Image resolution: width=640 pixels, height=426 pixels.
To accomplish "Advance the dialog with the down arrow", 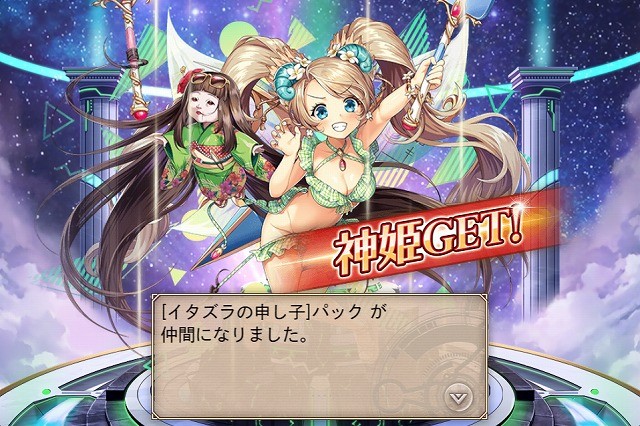I will pos(459,394).
